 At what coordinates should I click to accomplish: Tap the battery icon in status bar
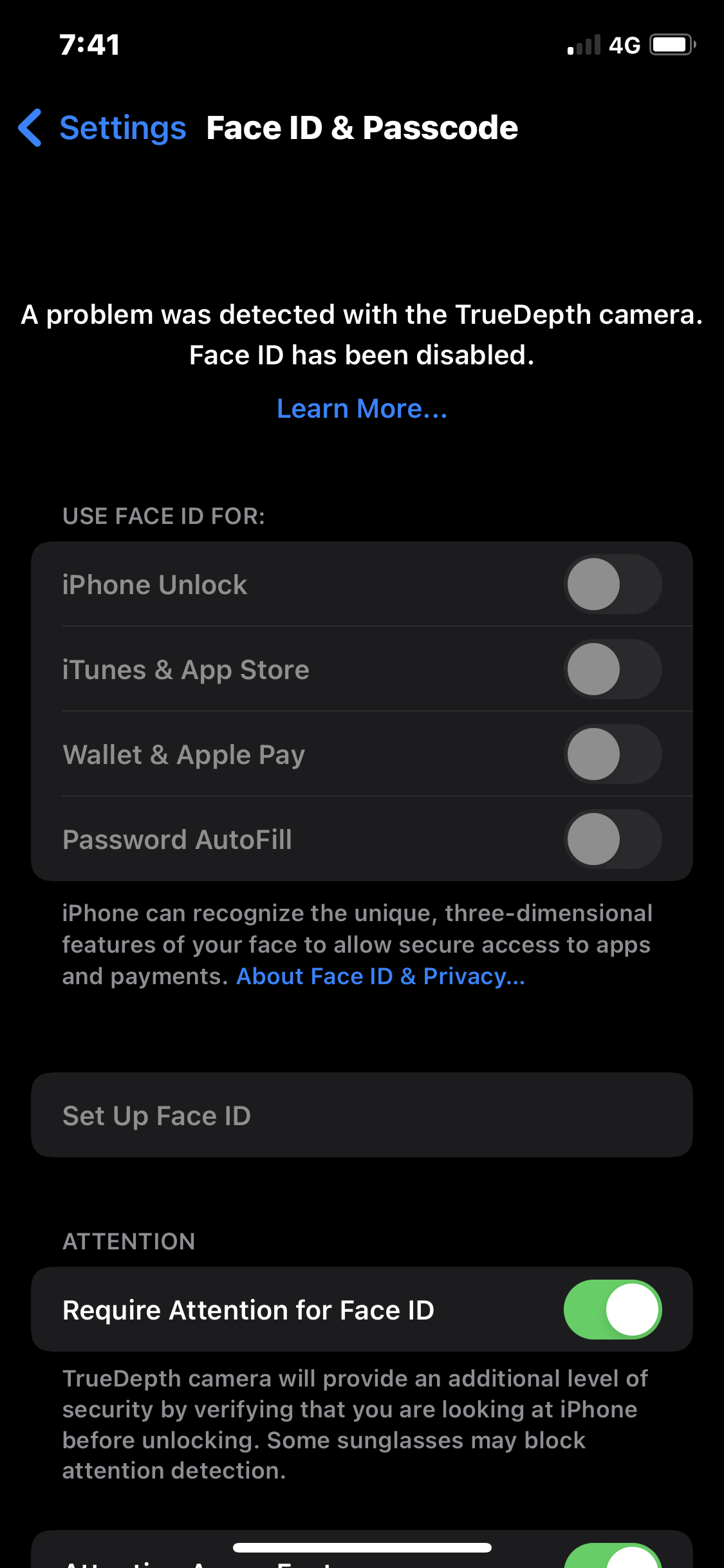click(669, 44)
